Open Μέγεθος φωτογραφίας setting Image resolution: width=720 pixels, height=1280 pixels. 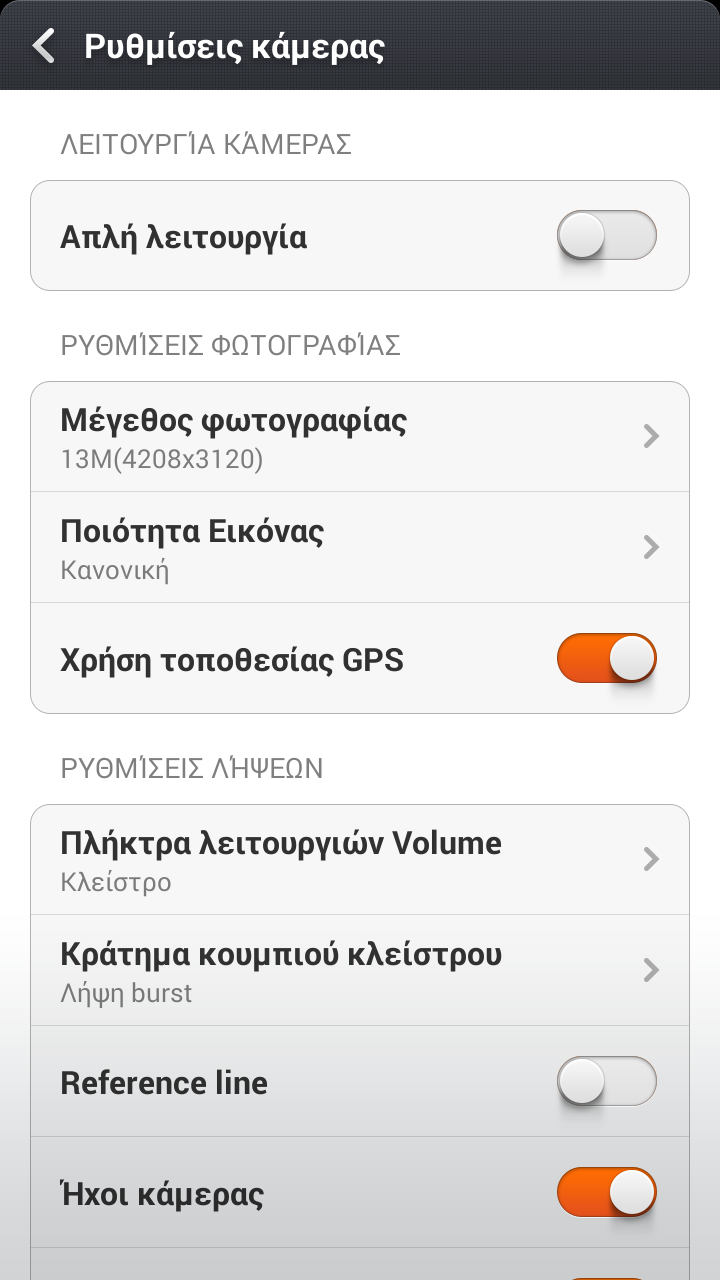click(x=360, y=436)
